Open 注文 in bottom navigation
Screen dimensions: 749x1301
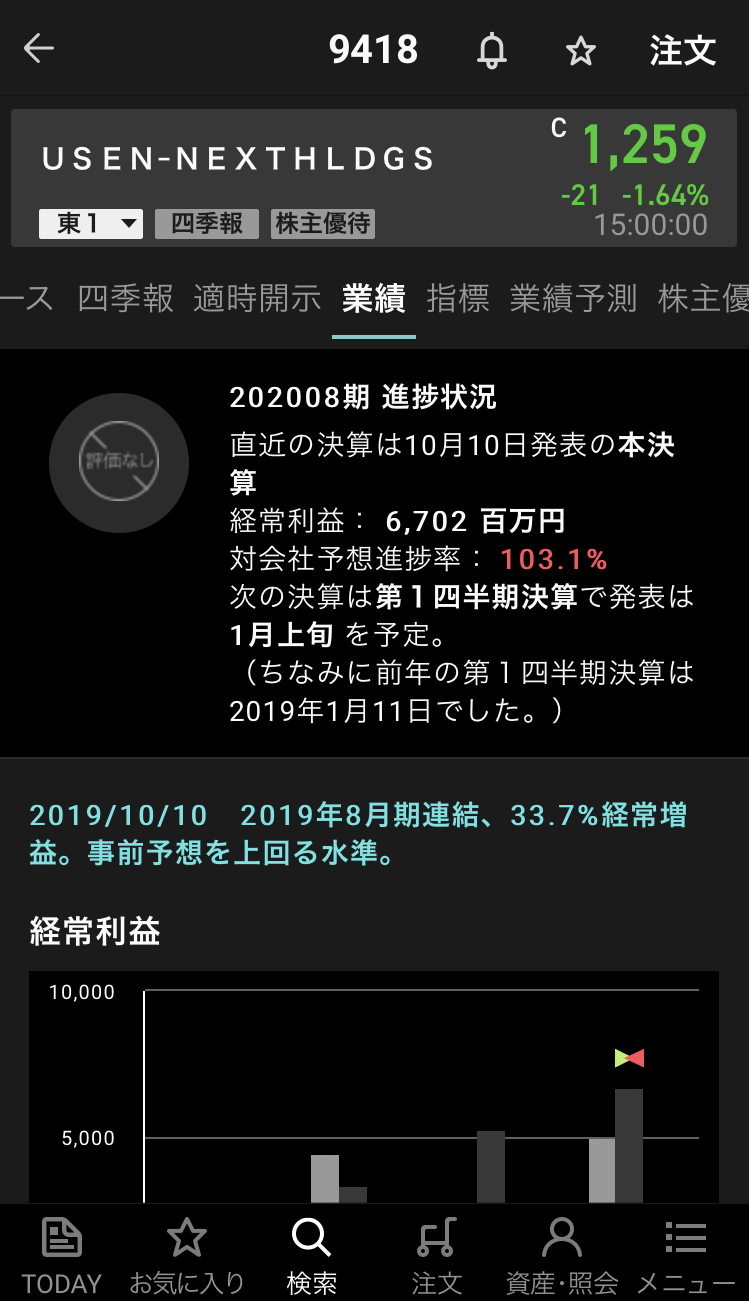coord(437,1254)
